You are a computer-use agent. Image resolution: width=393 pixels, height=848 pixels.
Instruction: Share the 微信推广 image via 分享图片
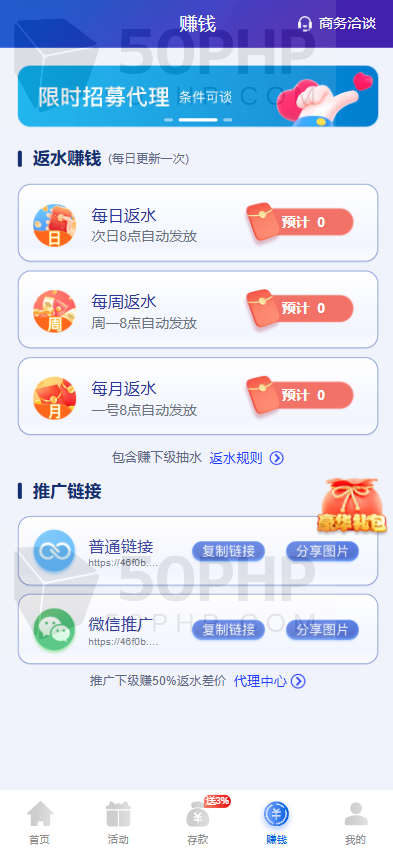[x=322, y=630]
